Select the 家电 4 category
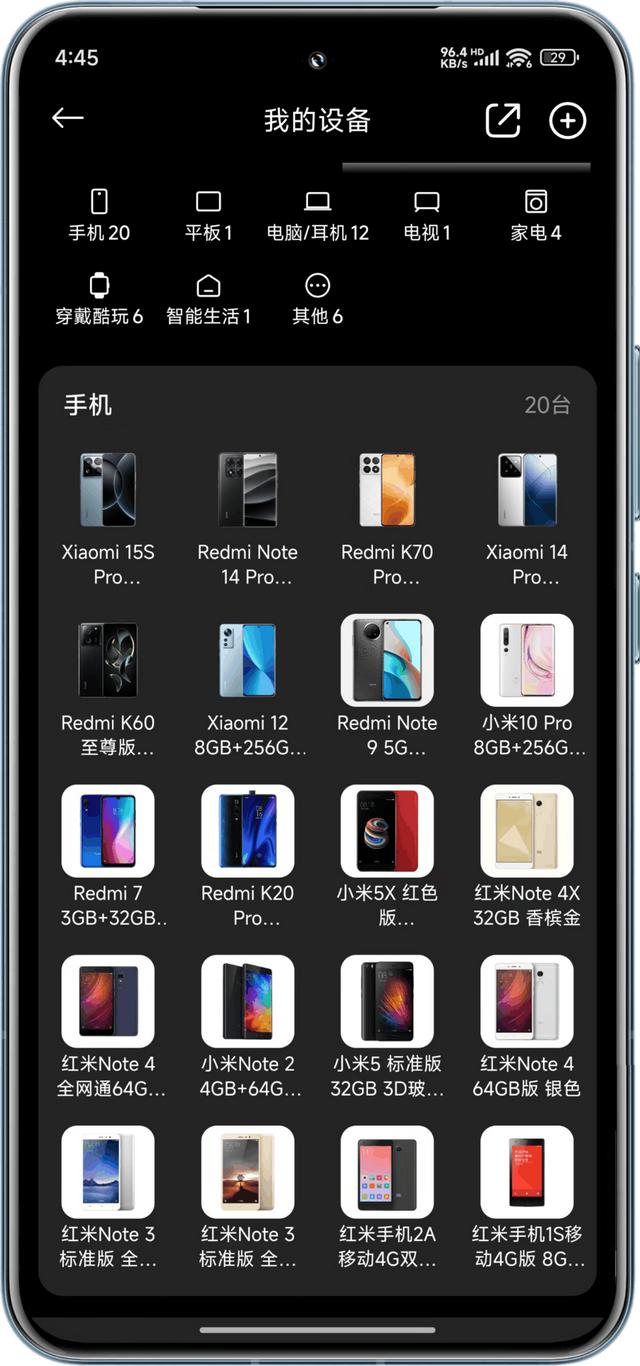Viewport: 640px width, 1366px height. (536, 215)
